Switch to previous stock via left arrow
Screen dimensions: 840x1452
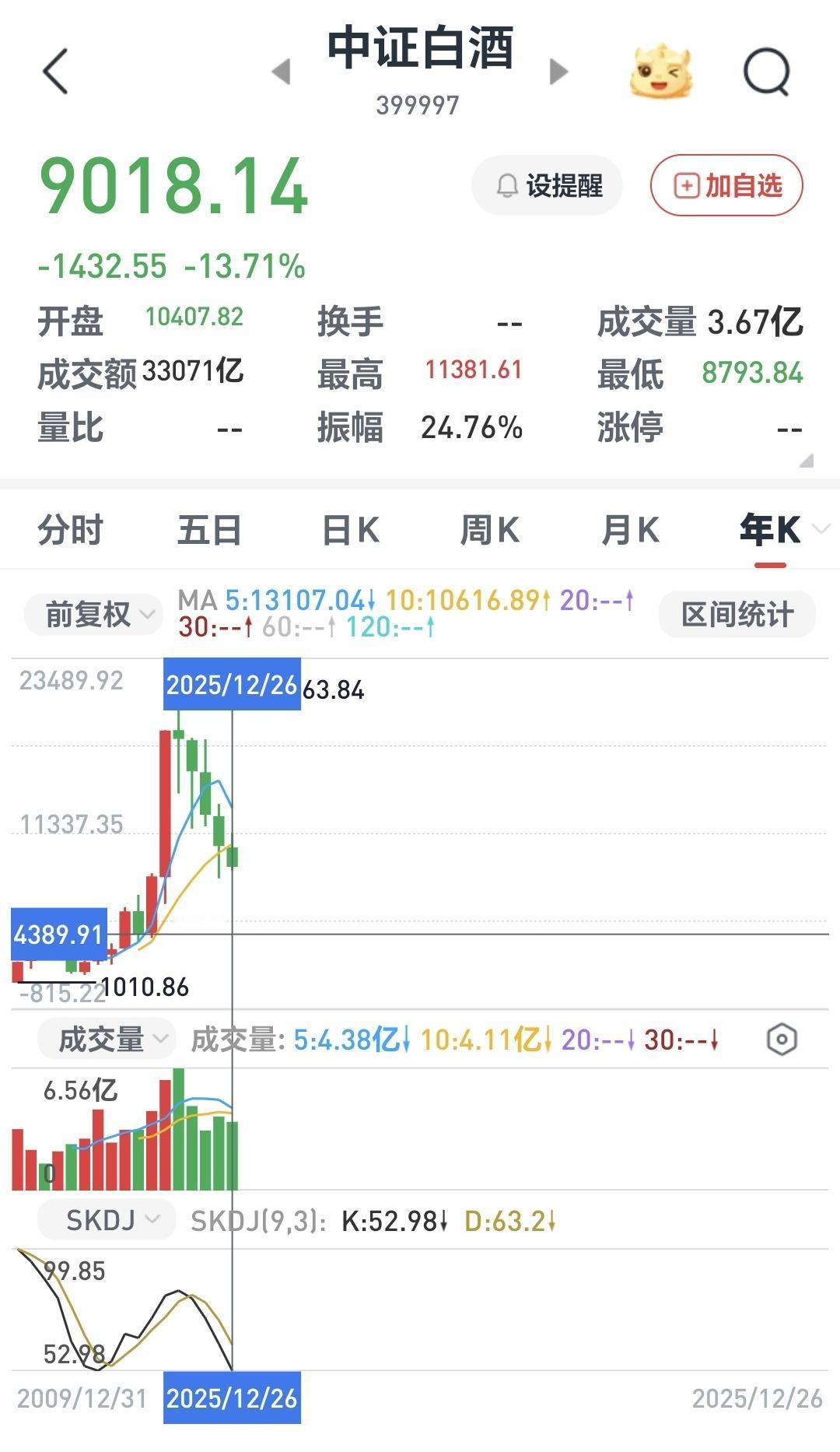pos(280,70)
